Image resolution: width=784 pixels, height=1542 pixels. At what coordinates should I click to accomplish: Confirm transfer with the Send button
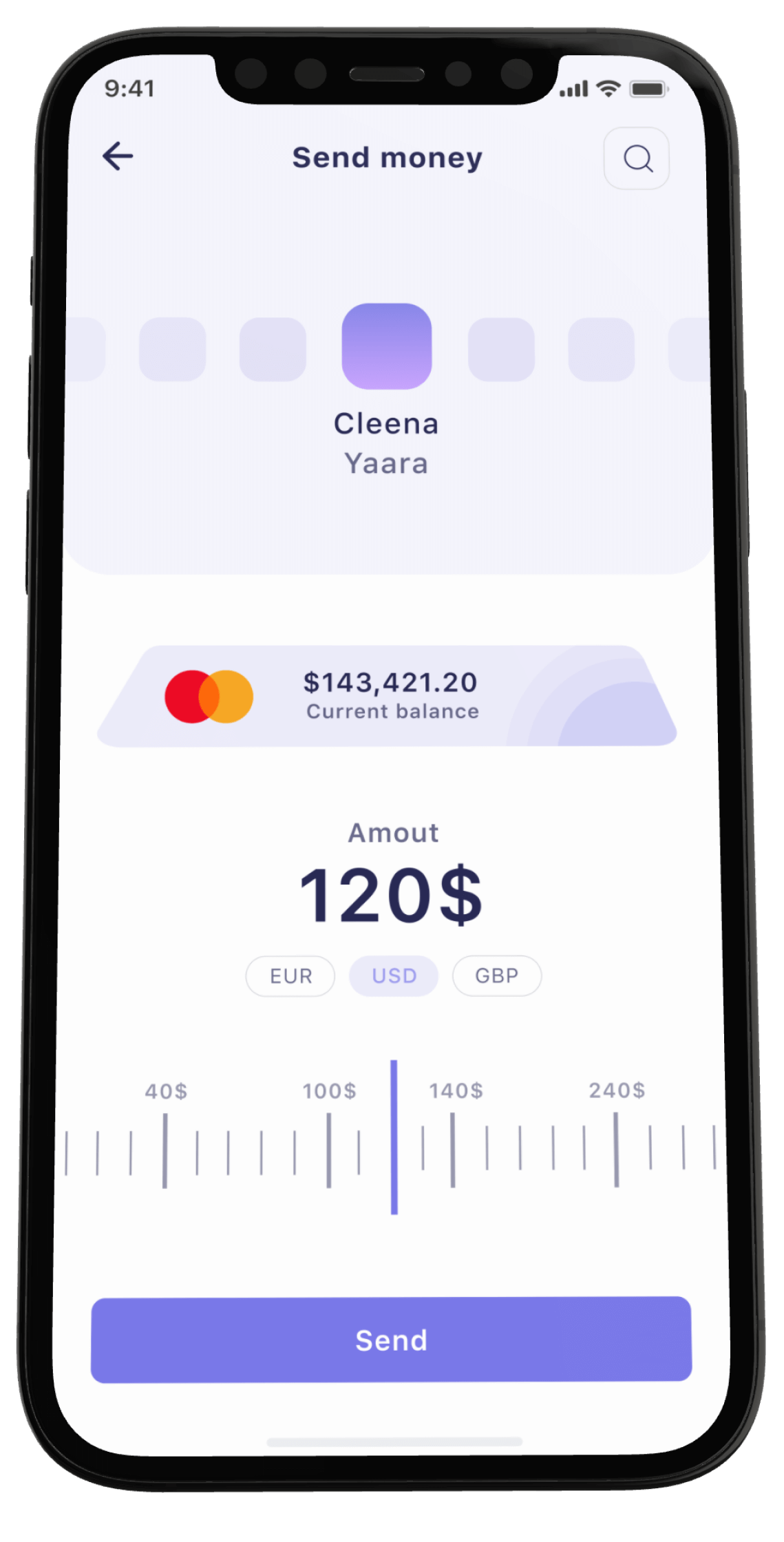(x=391, y=1340)
